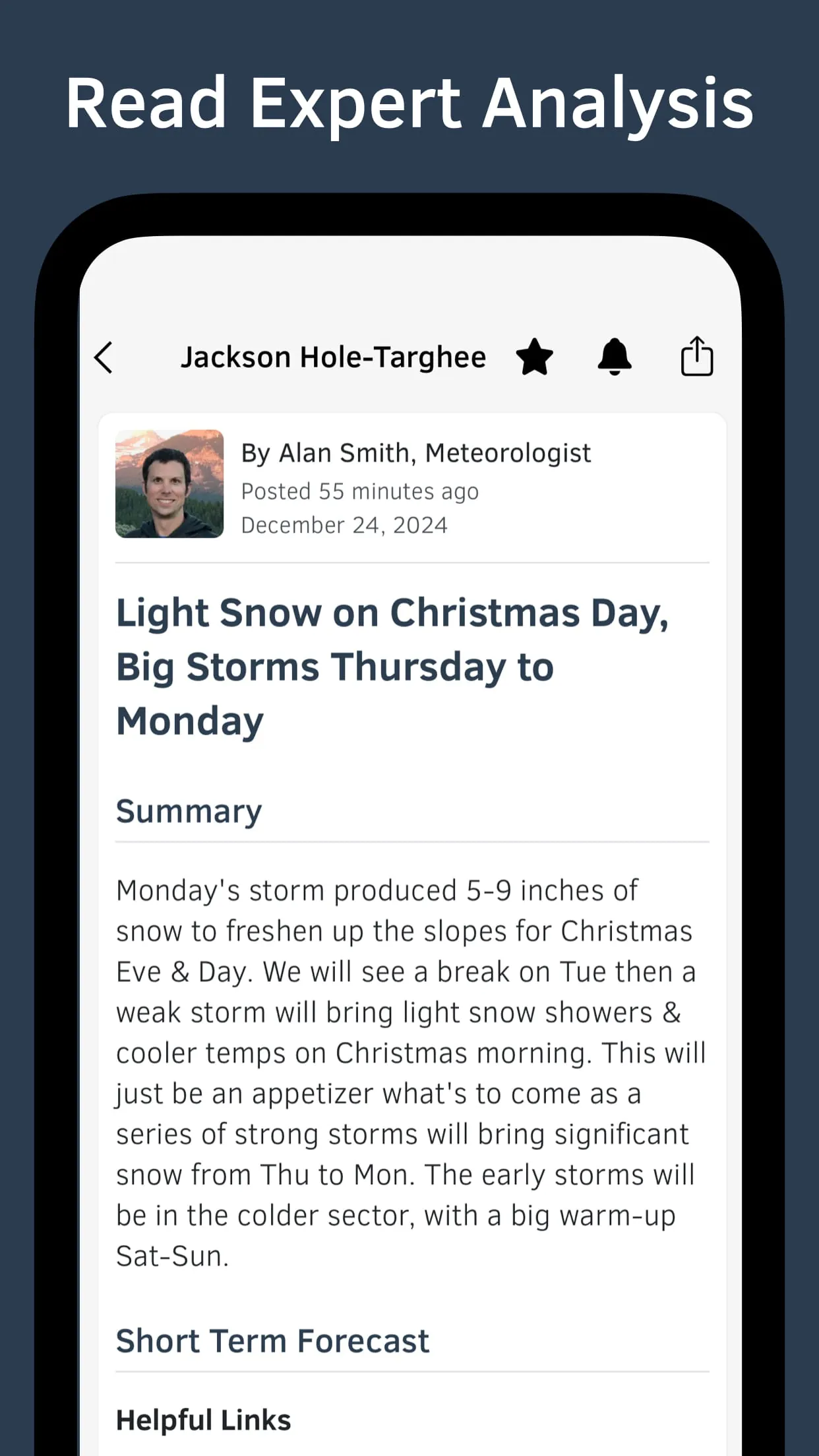This screenshot has height=1456, width=819.
Task: Toggle Jackson Hole-Targhee as a favorite
Action: click(x=534, y=356)
